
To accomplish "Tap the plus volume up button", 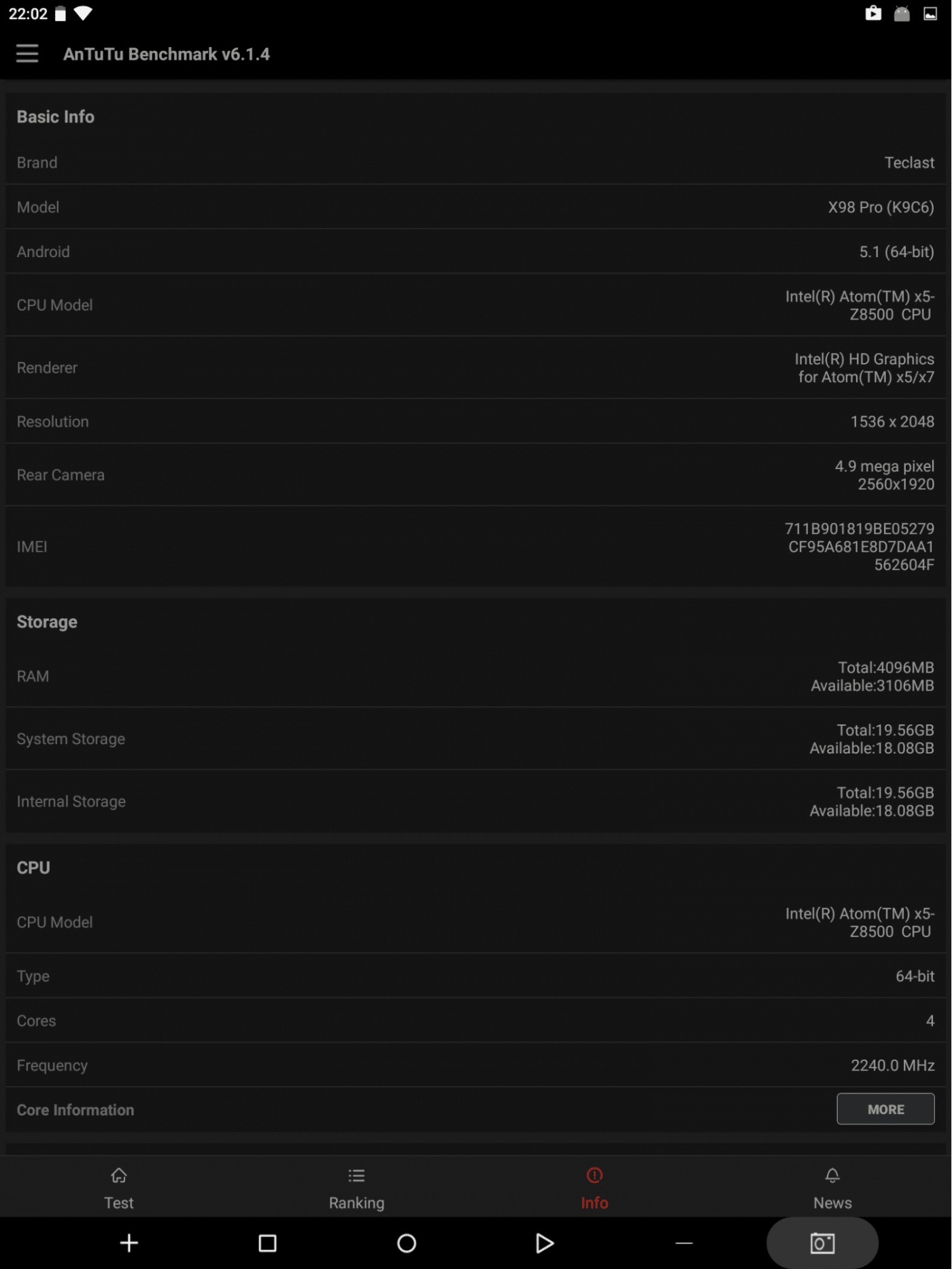I will coord(129,1243).
